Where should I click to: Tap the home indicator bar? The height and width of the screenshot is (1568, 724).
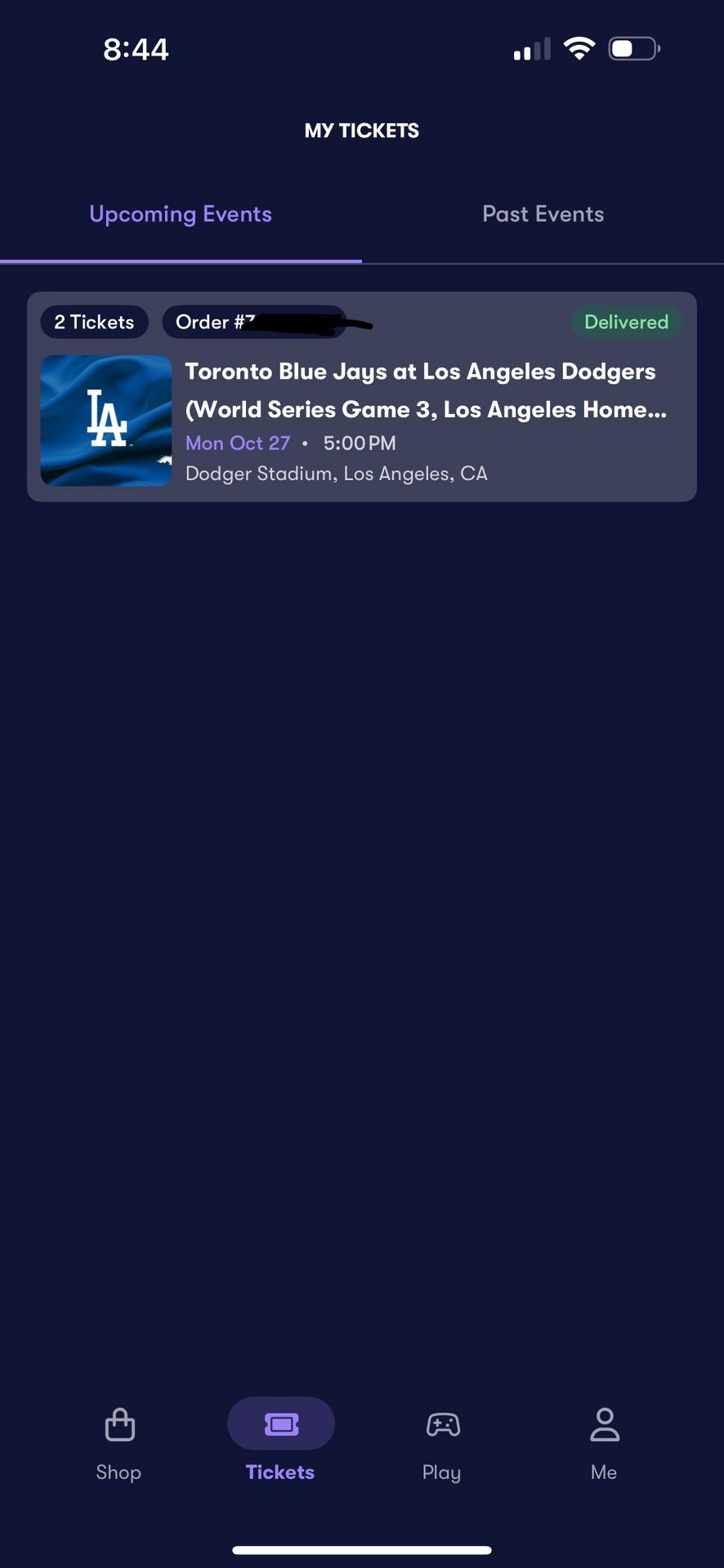(x=362, y=1544)
